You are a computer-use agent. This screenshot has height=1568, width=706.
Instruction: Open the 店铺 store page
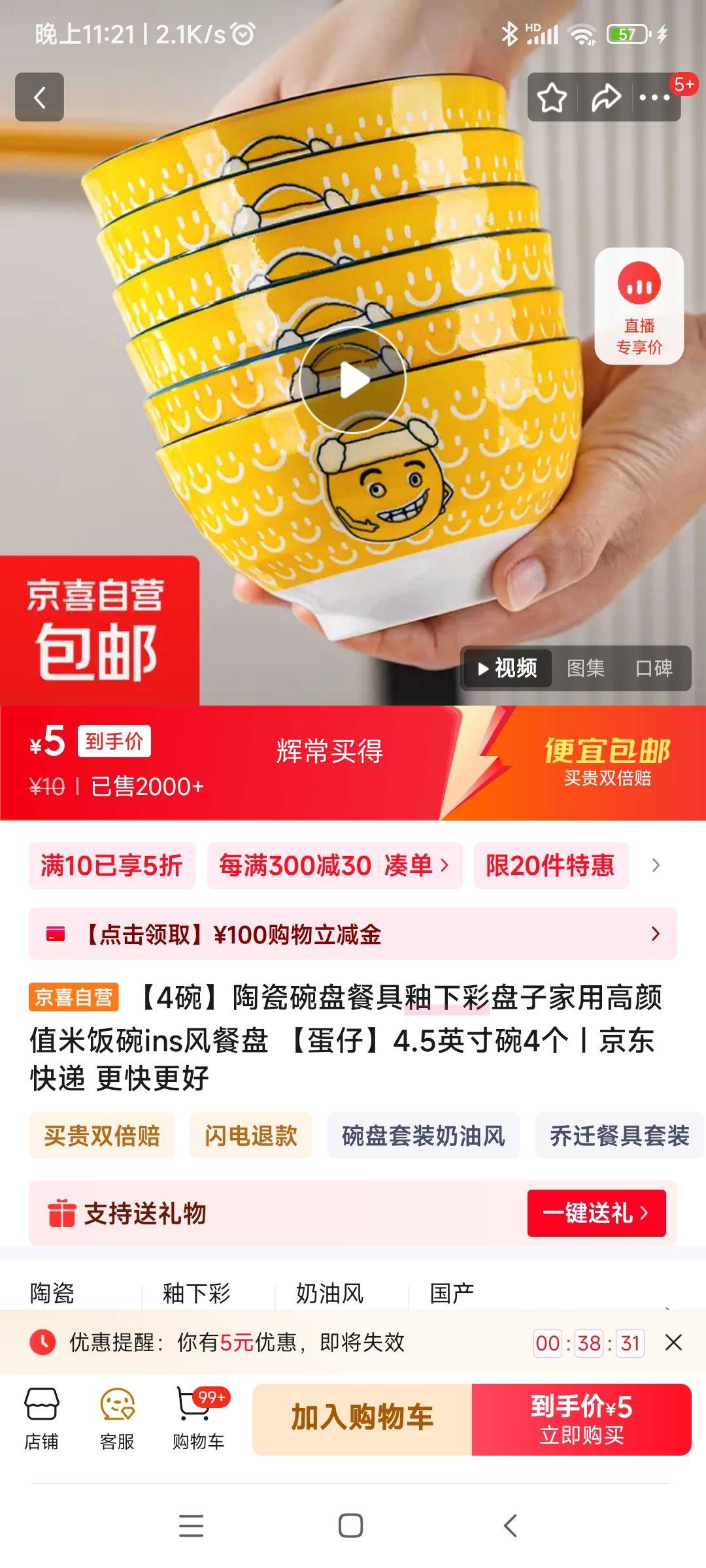42,1418
